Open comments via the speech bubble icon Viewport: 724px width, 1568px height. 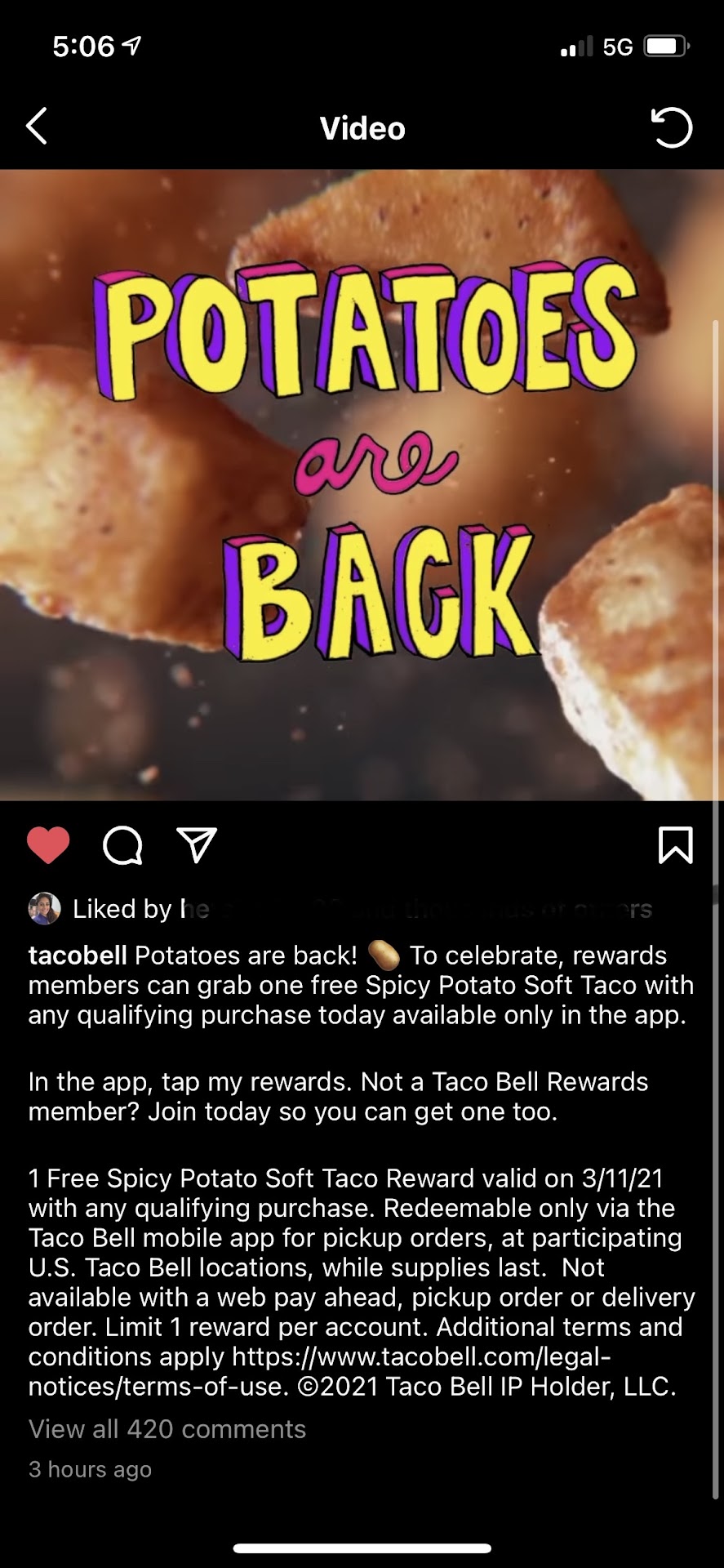tap(122, 845)
